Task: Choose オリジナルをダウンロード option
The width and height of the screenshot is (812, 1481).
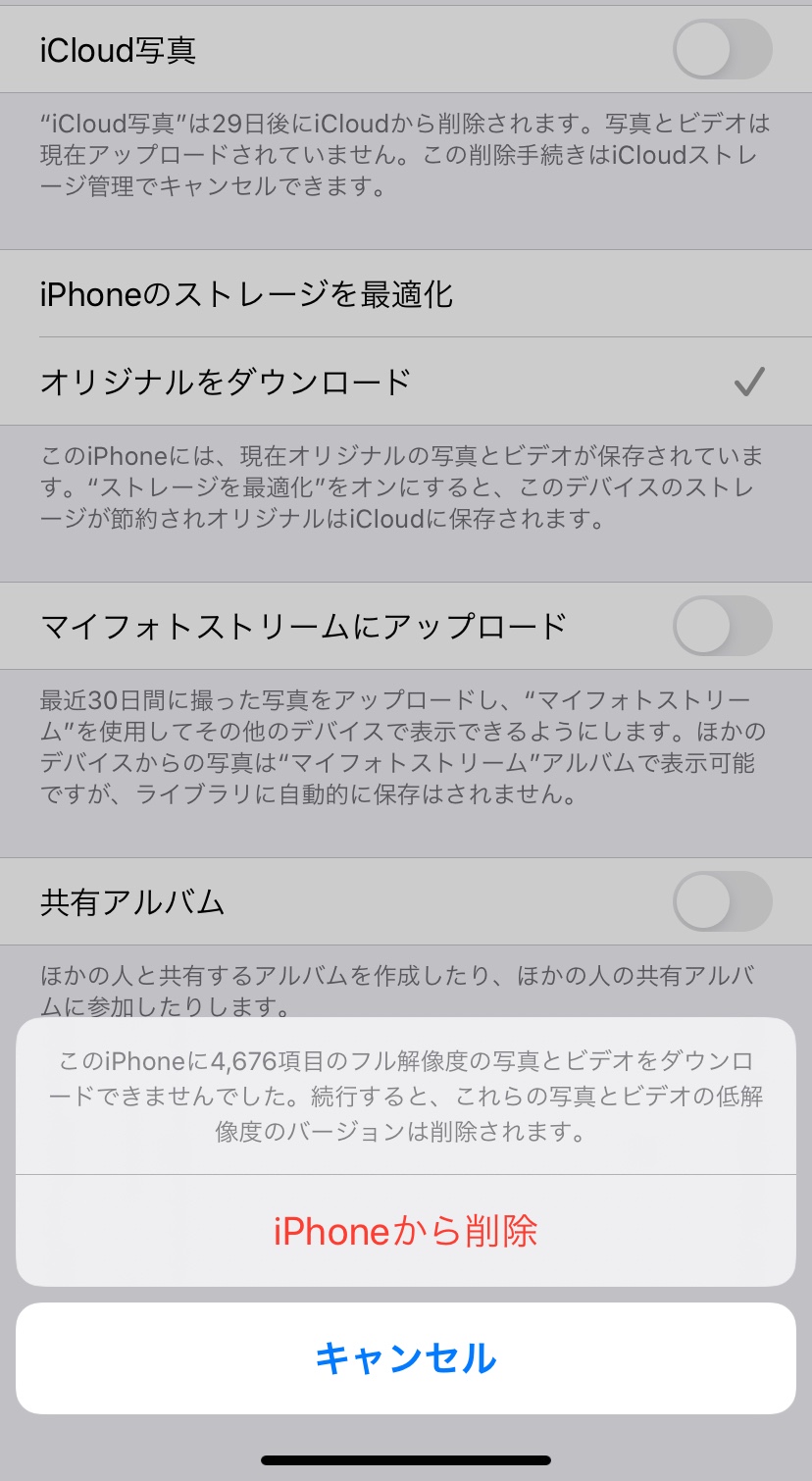Action: click(405, 382)
